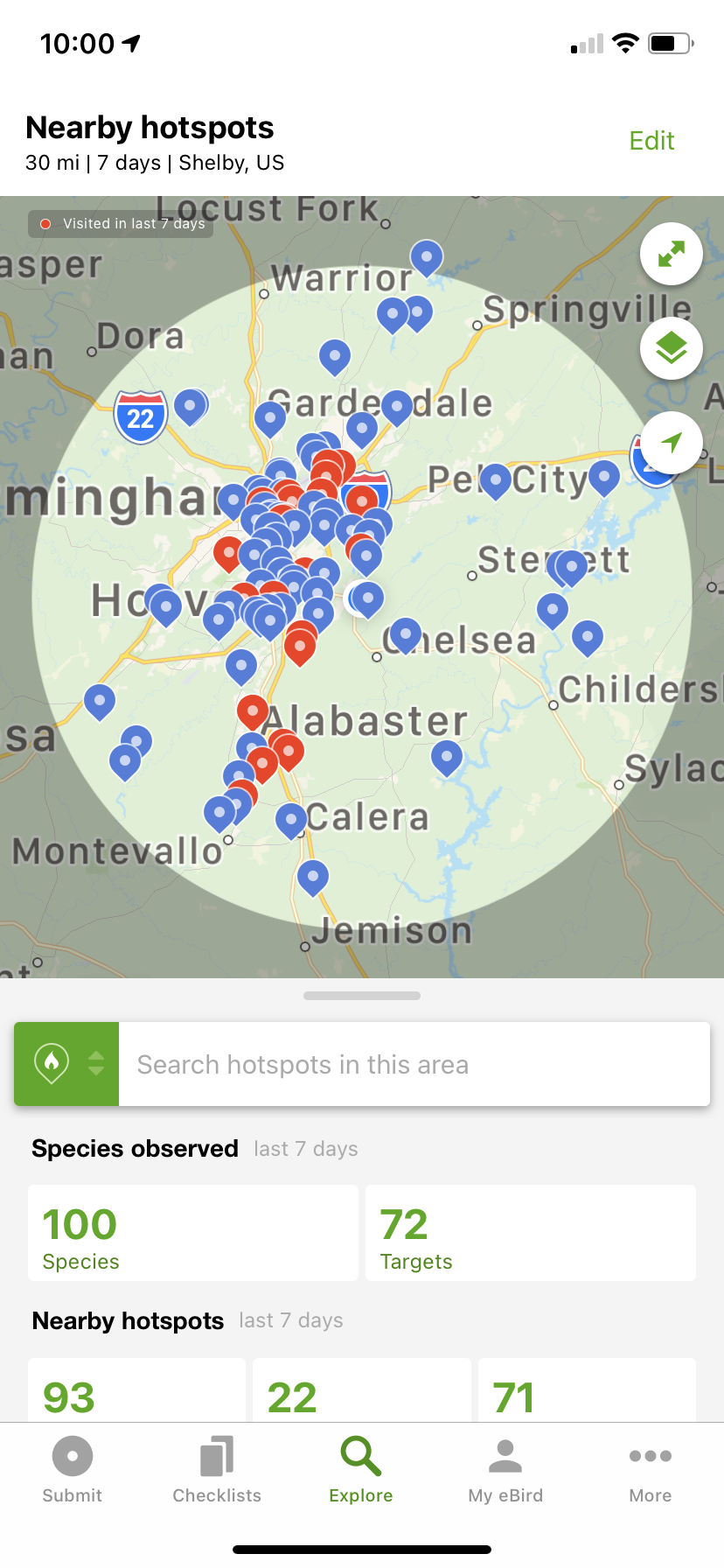
Task: Open the 71 nearby hotspots card
Action: tap(586, 1391)
